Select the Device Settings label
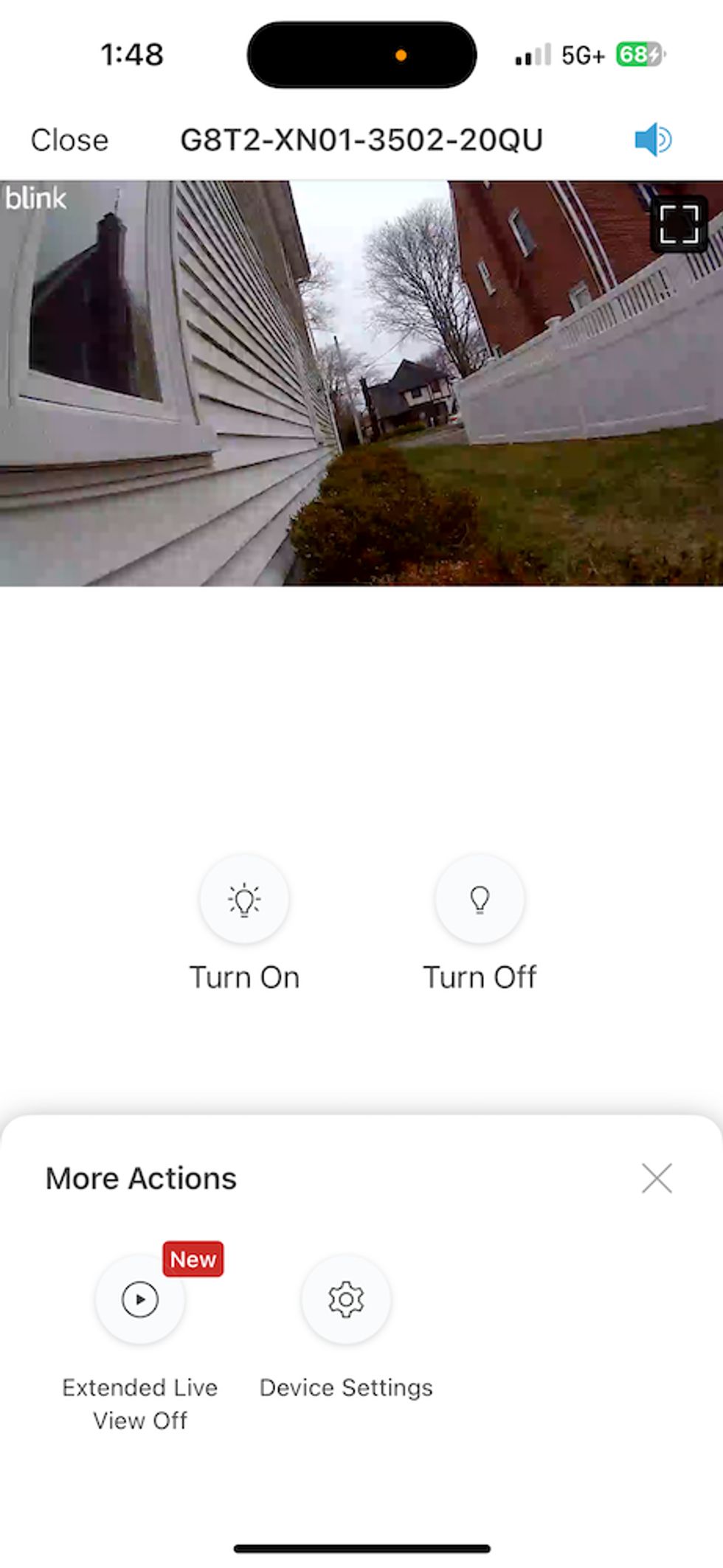The height and width of the screenshot is (1568, 723). [x=346, y=1387]
